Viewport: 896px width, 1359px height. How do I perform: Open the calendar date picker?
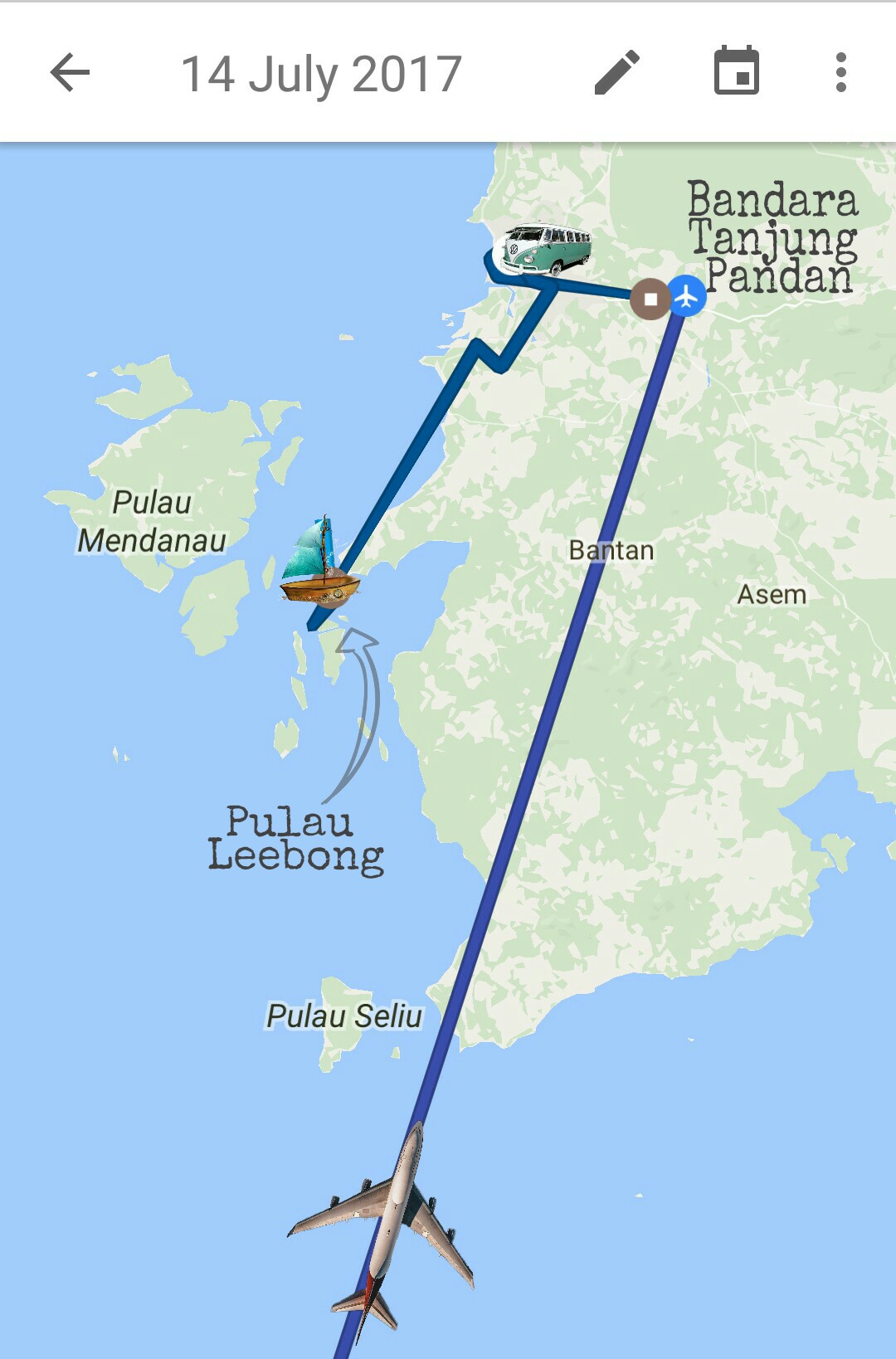click(737, 72)
